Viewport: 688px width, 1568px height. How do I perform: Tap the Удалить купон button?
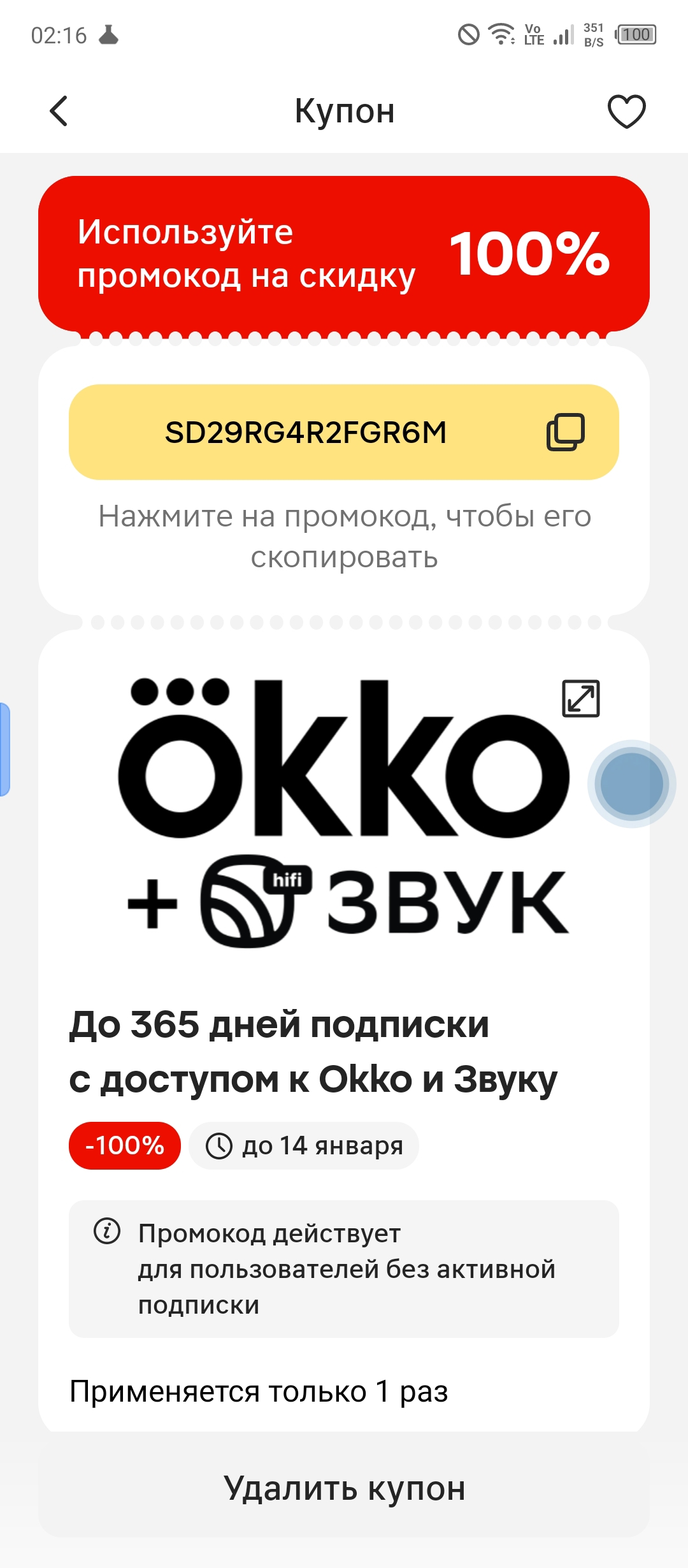(x=344, y=1489)
